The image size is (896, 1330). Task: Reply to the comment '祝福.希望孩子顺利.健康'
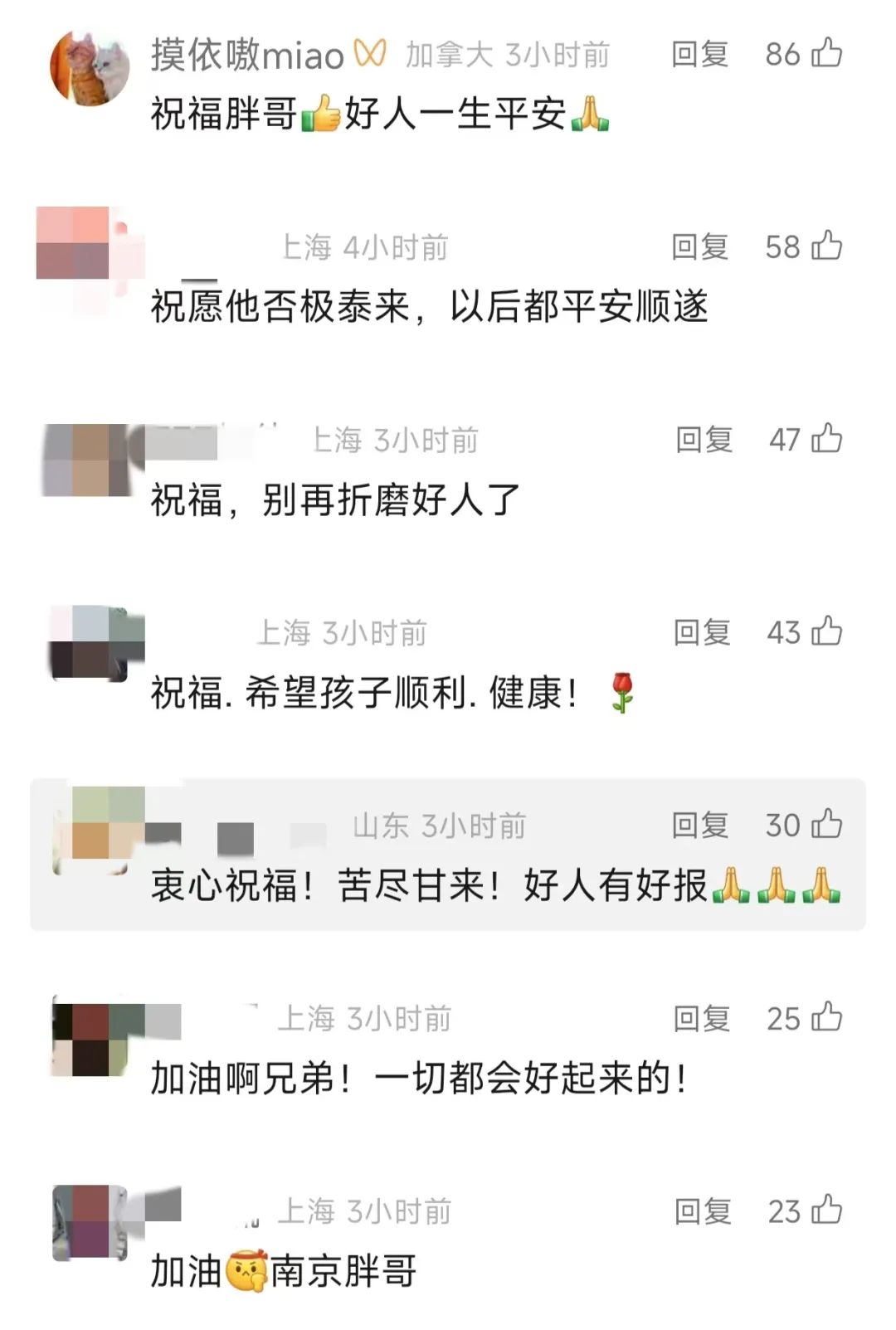(x=702, y=633)
